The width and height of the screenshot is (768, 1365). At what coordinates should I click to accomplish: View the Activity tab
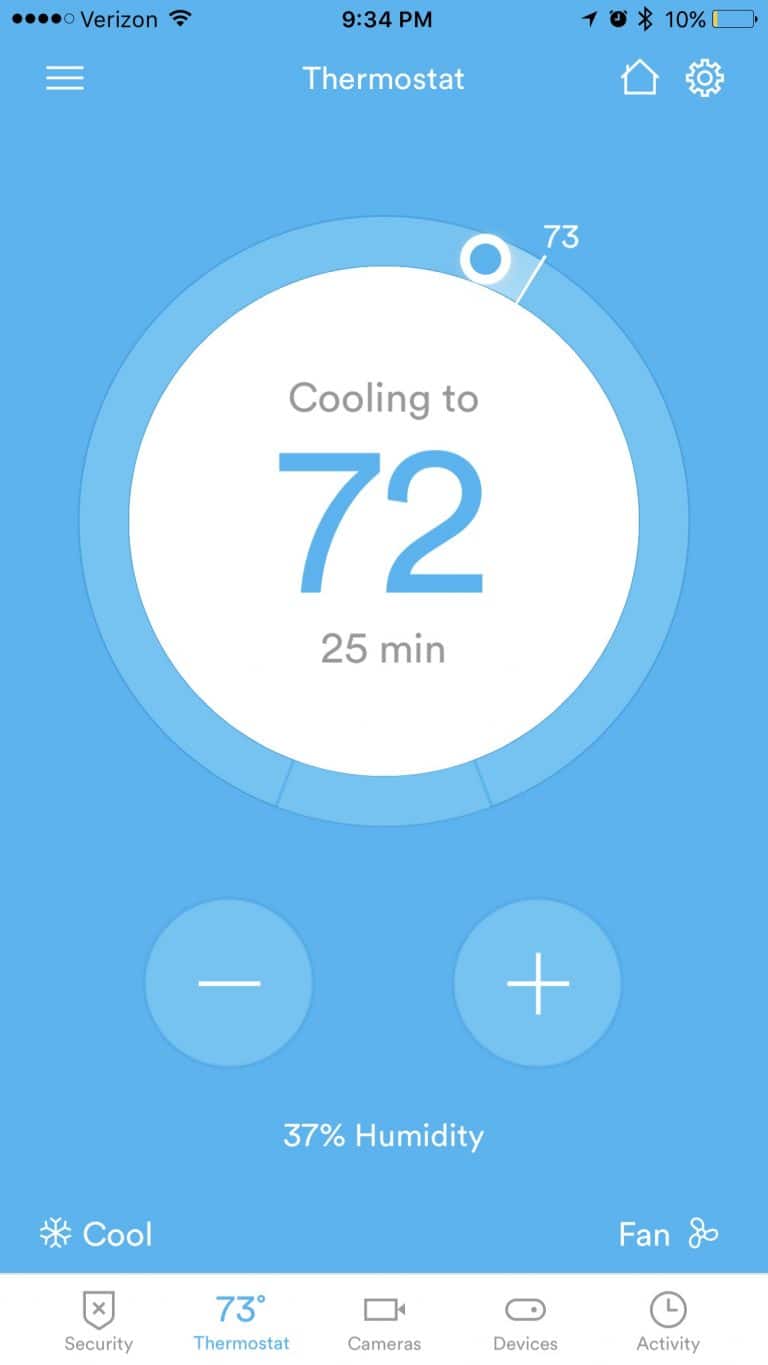tap(668, 1320)
